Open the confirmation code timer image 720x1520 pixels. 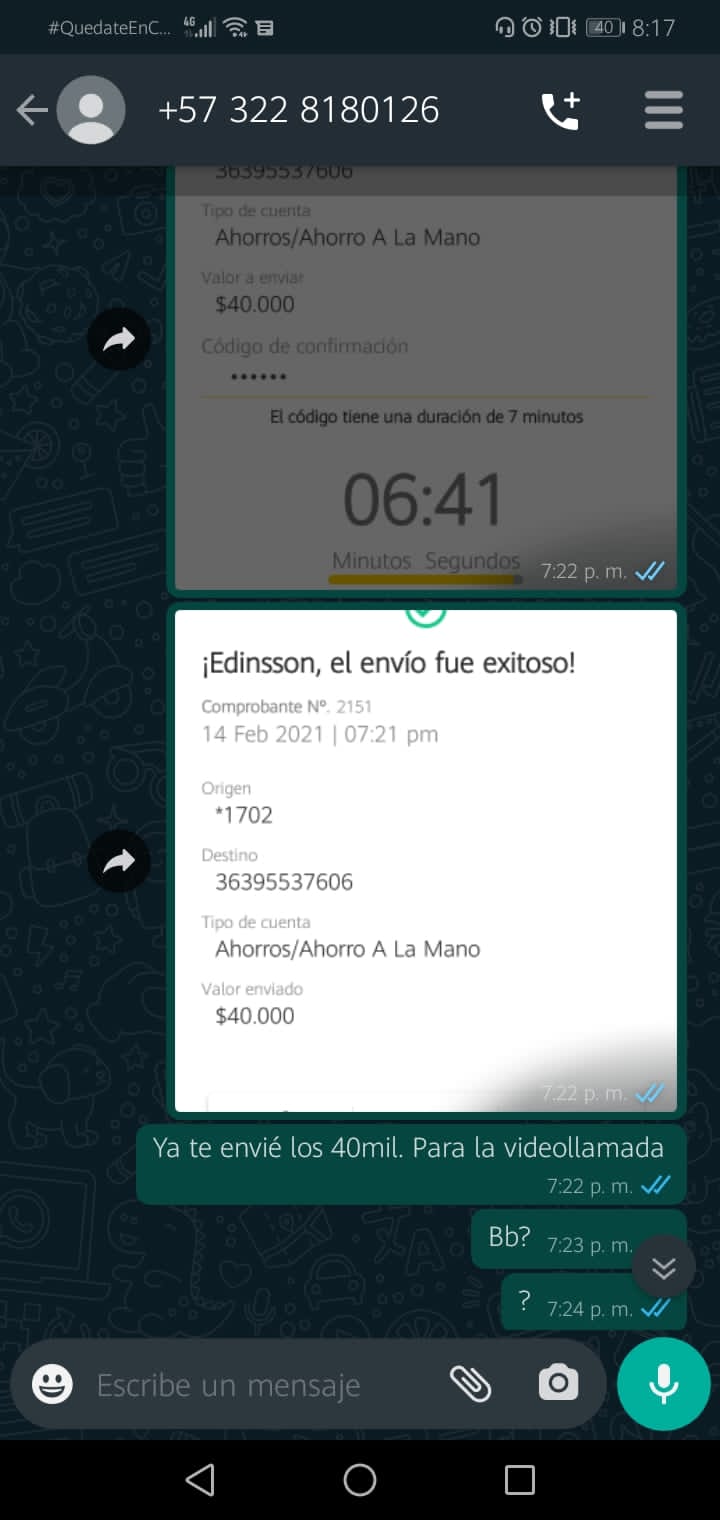pos(425,380)
